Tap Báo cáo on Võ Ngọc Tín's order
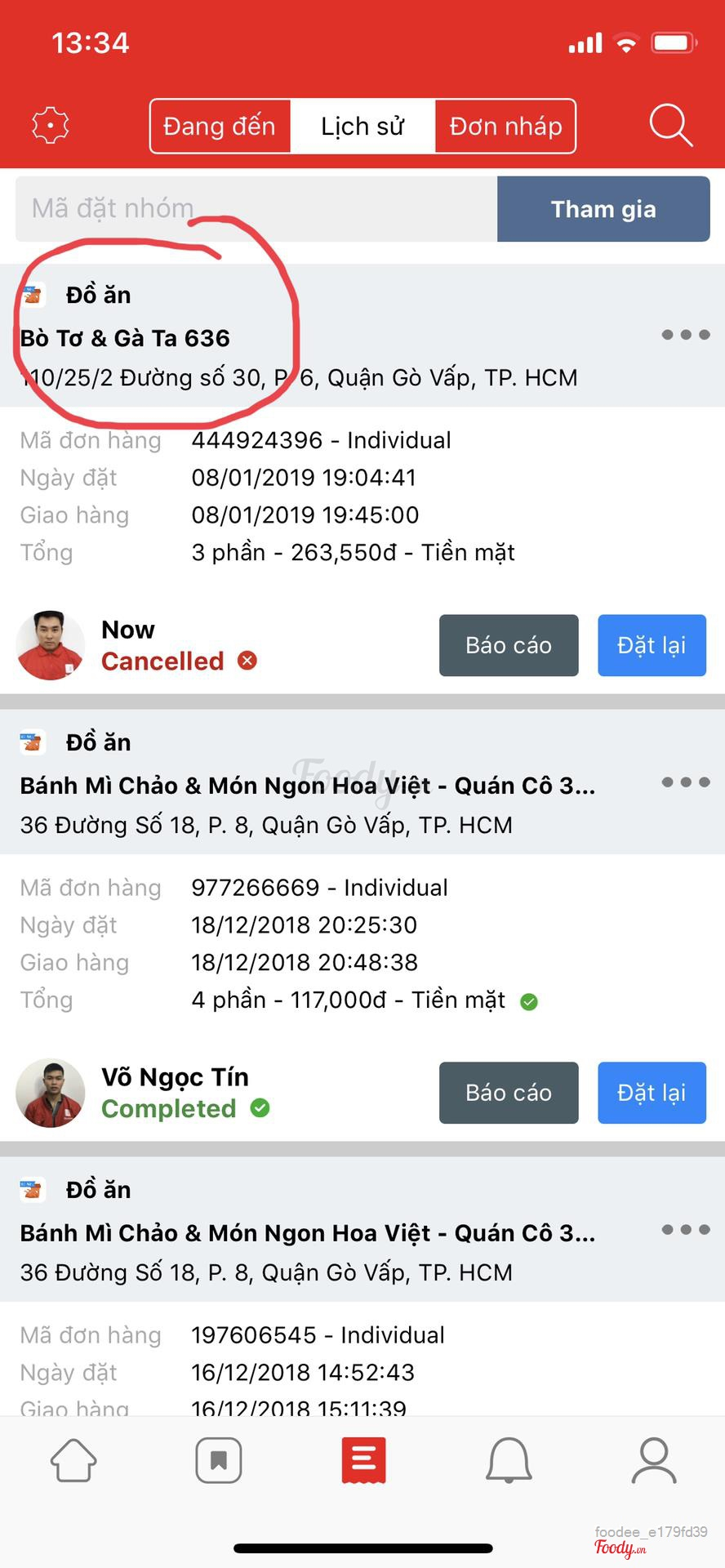The image size is (725, 1568). pyautogui.click(x=509, y=1093)
